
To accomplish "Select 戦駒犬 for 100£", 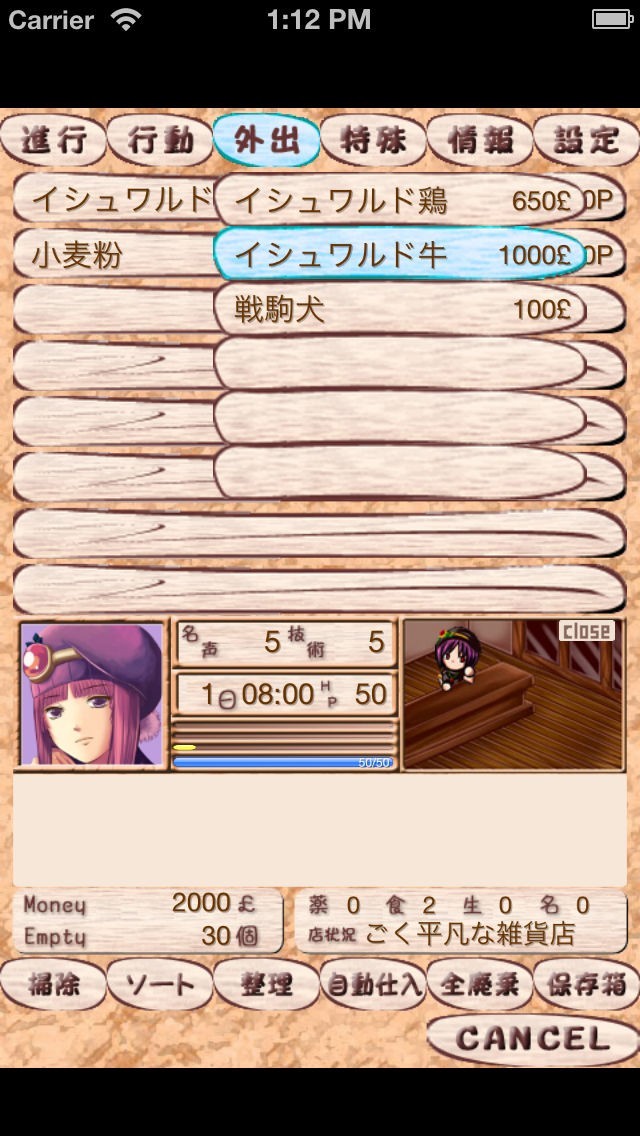I will (x=399, y=309).
